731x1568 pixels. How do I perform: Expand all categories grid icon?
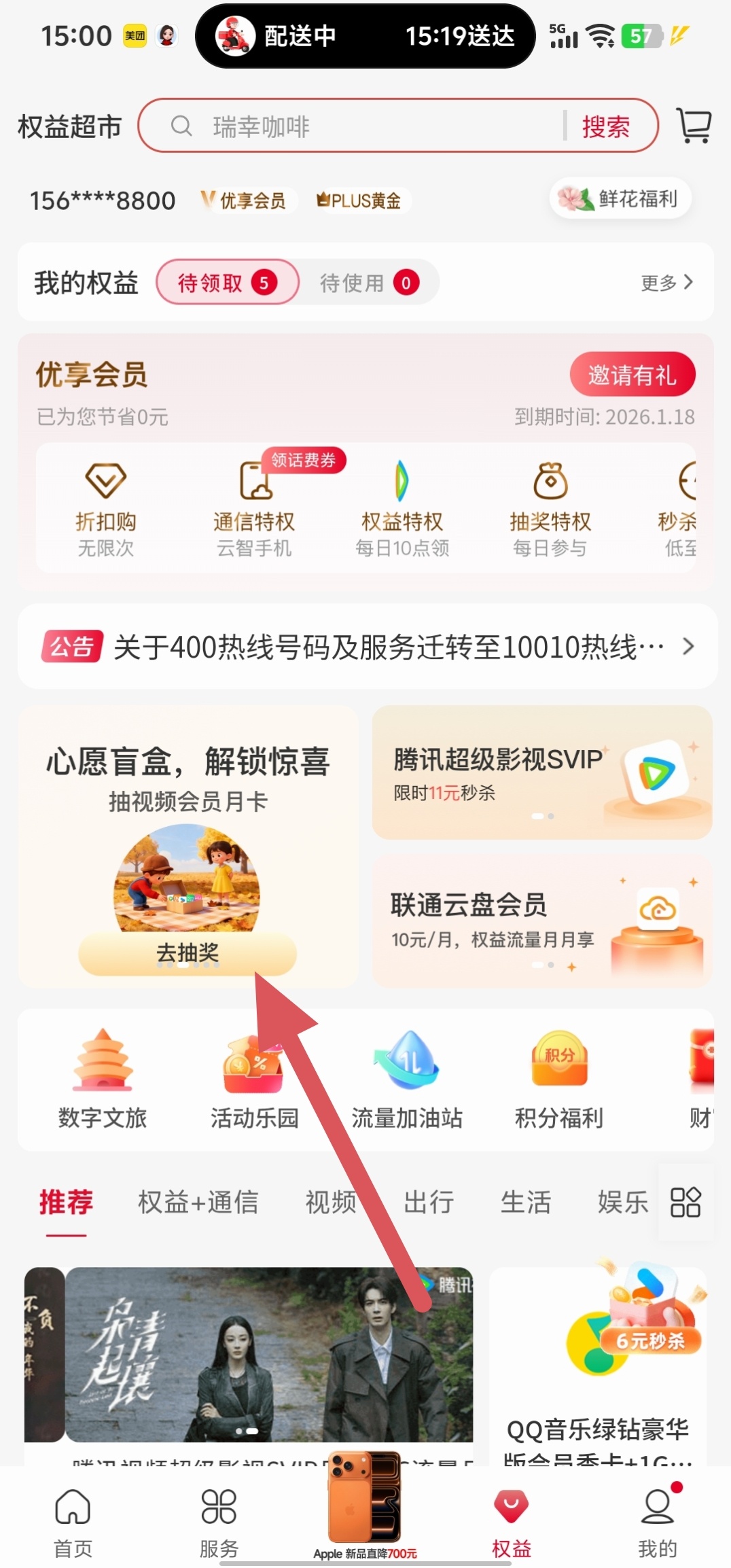tap(685, 1202)
